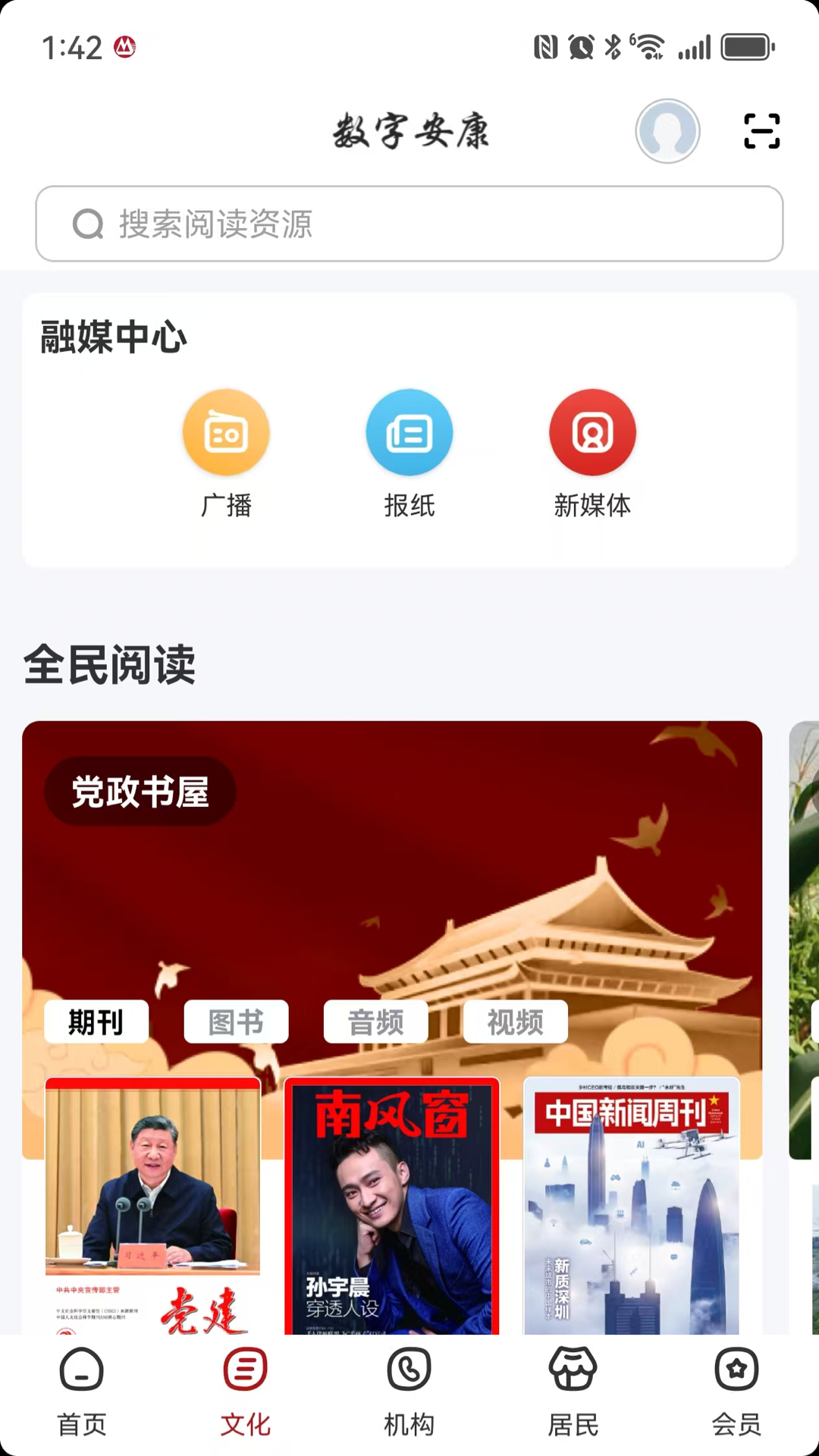This screenshot has height=1456, width=819.
Task: Switch to the 机构 bottom tab
Action: (409, 1392)
